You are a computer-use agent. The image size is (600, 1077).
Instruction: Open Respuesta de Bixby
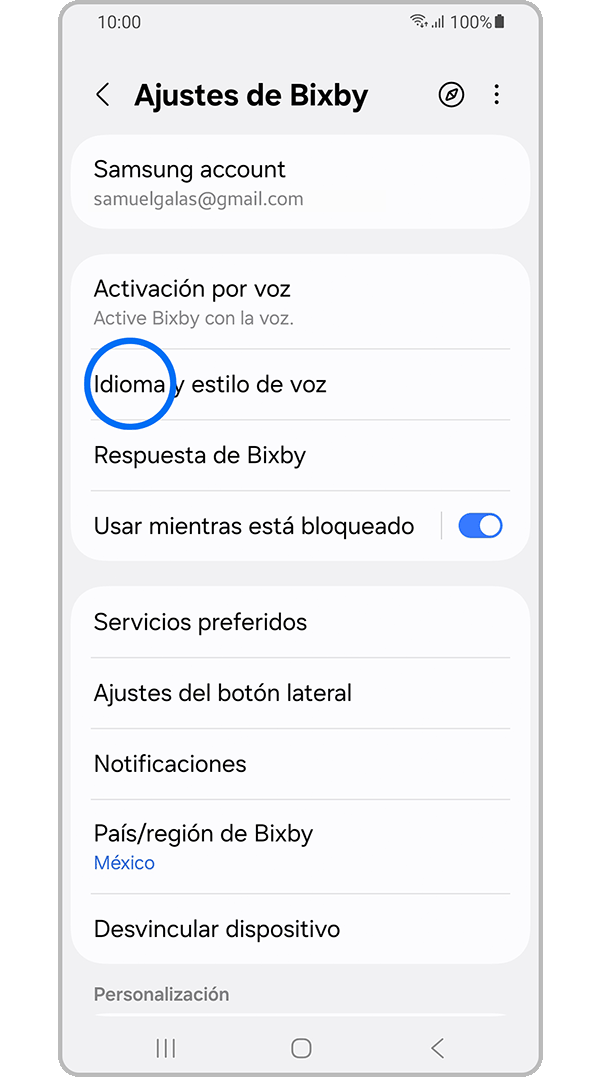[x=300, y=456]
